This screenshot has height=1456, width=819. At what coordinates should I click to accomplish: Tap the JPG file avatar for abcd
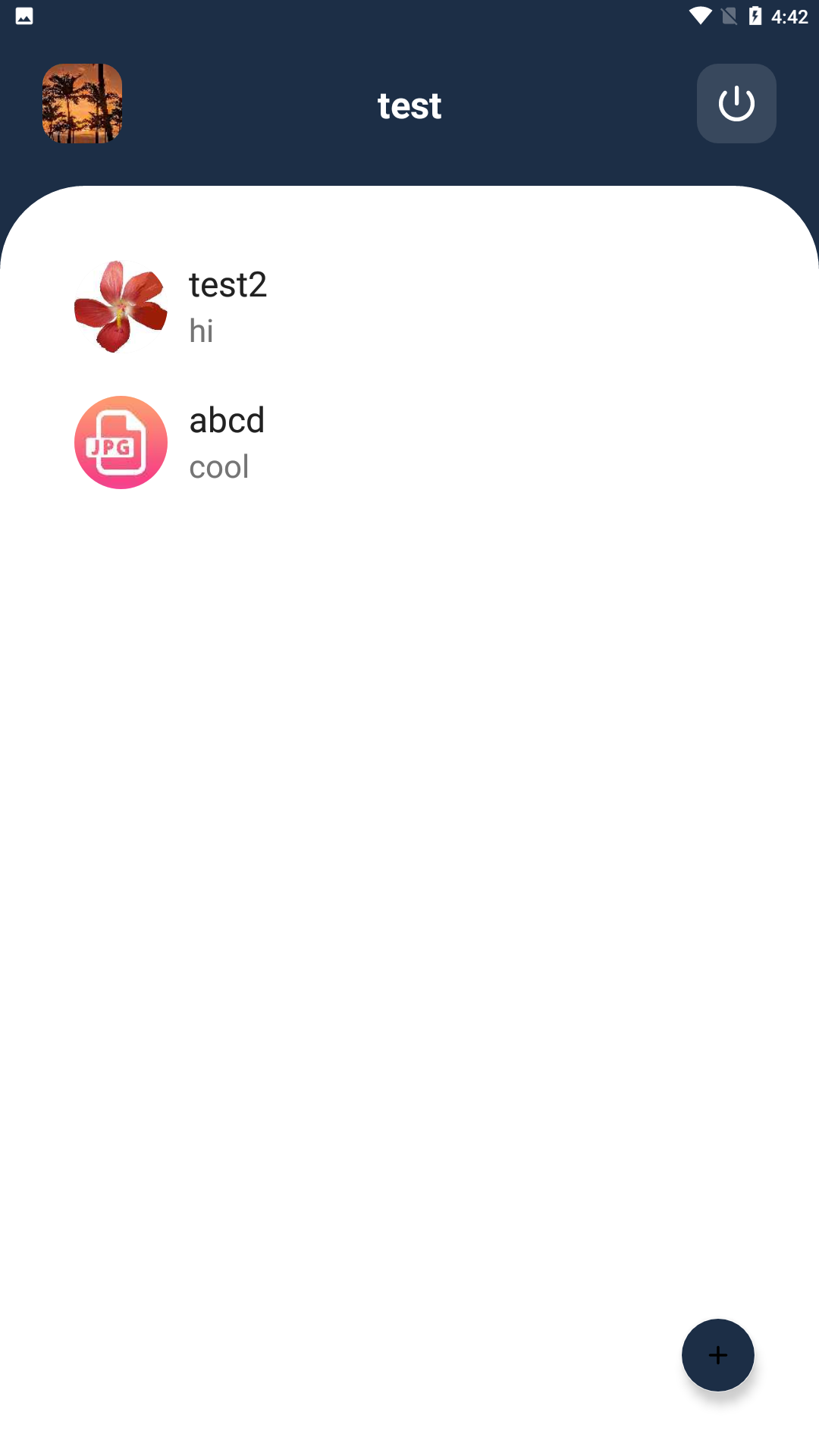[120, 441]
